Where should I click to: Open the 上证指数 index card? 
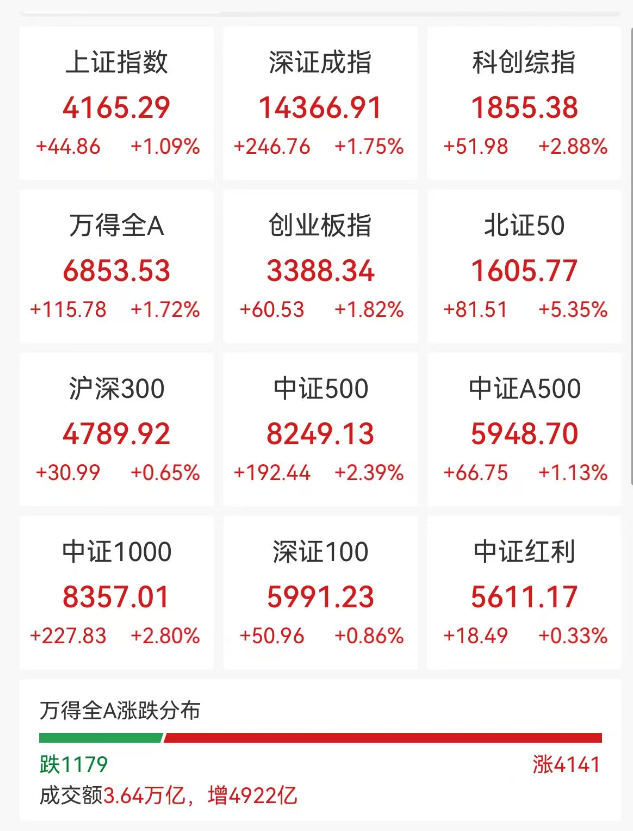pyautogui.click(x=116, y=105)
